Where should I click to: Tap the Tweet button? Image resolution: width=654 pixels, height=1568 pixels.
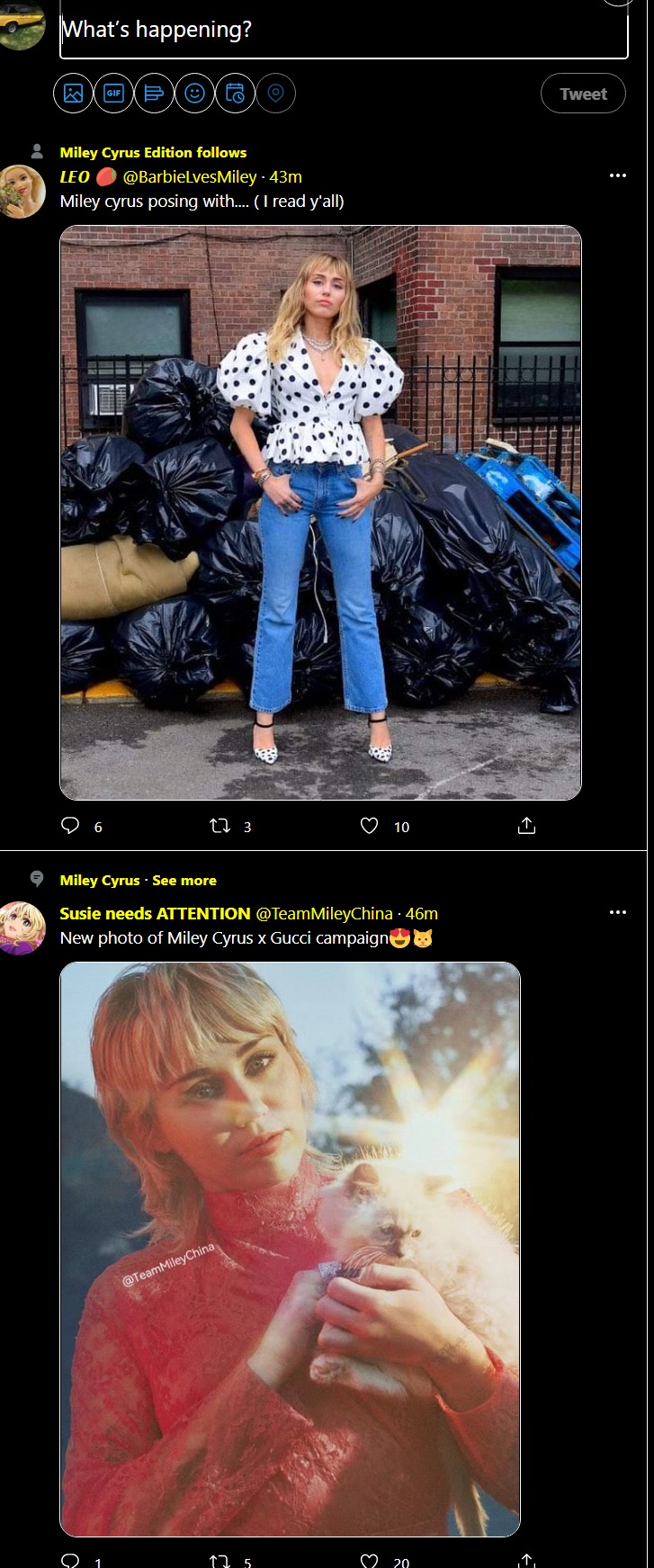pyautogui.click(x=583, y=94)
